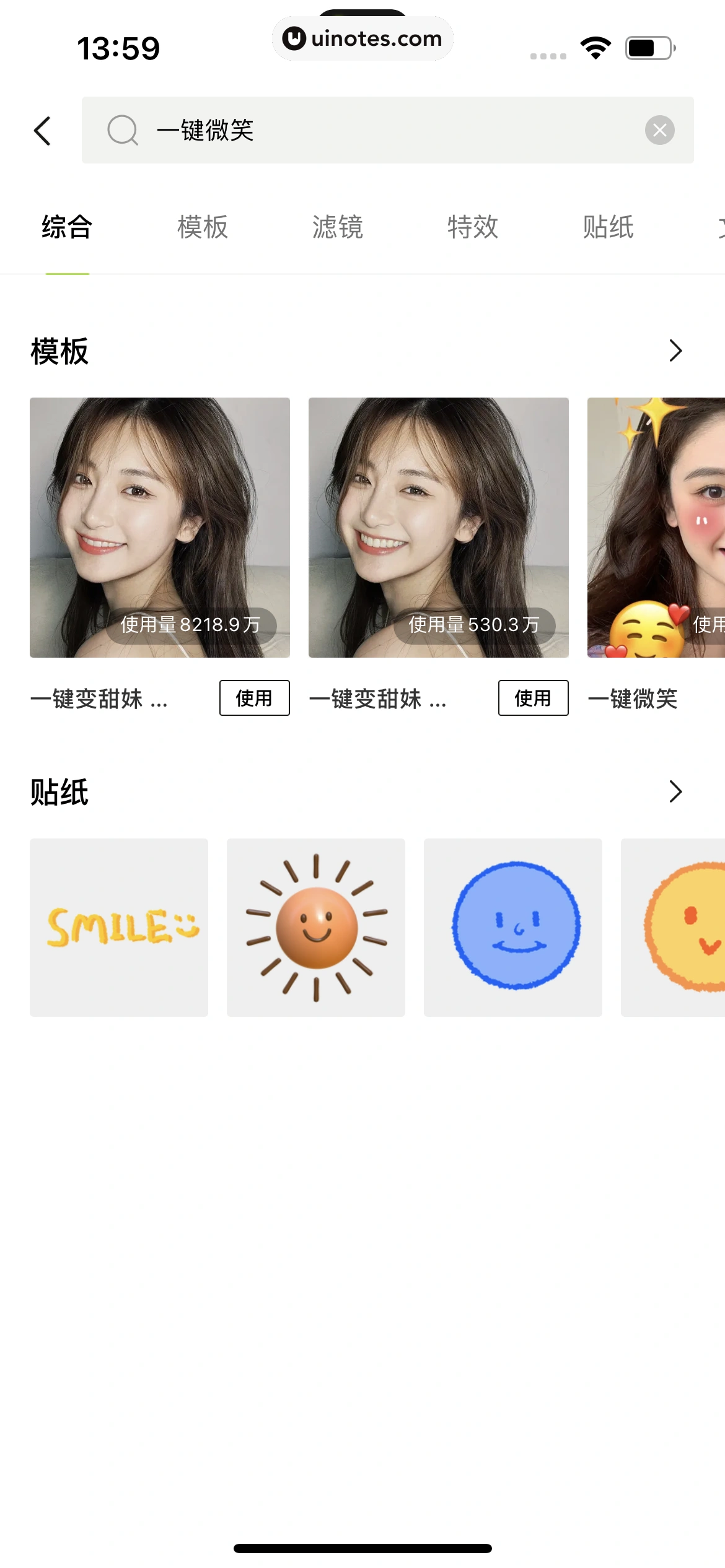The width and height of the screenshot is (725, 1568).
Task: Tap 使用 on the first 一键变甜妹 template
Action: [x=254, y=698]
